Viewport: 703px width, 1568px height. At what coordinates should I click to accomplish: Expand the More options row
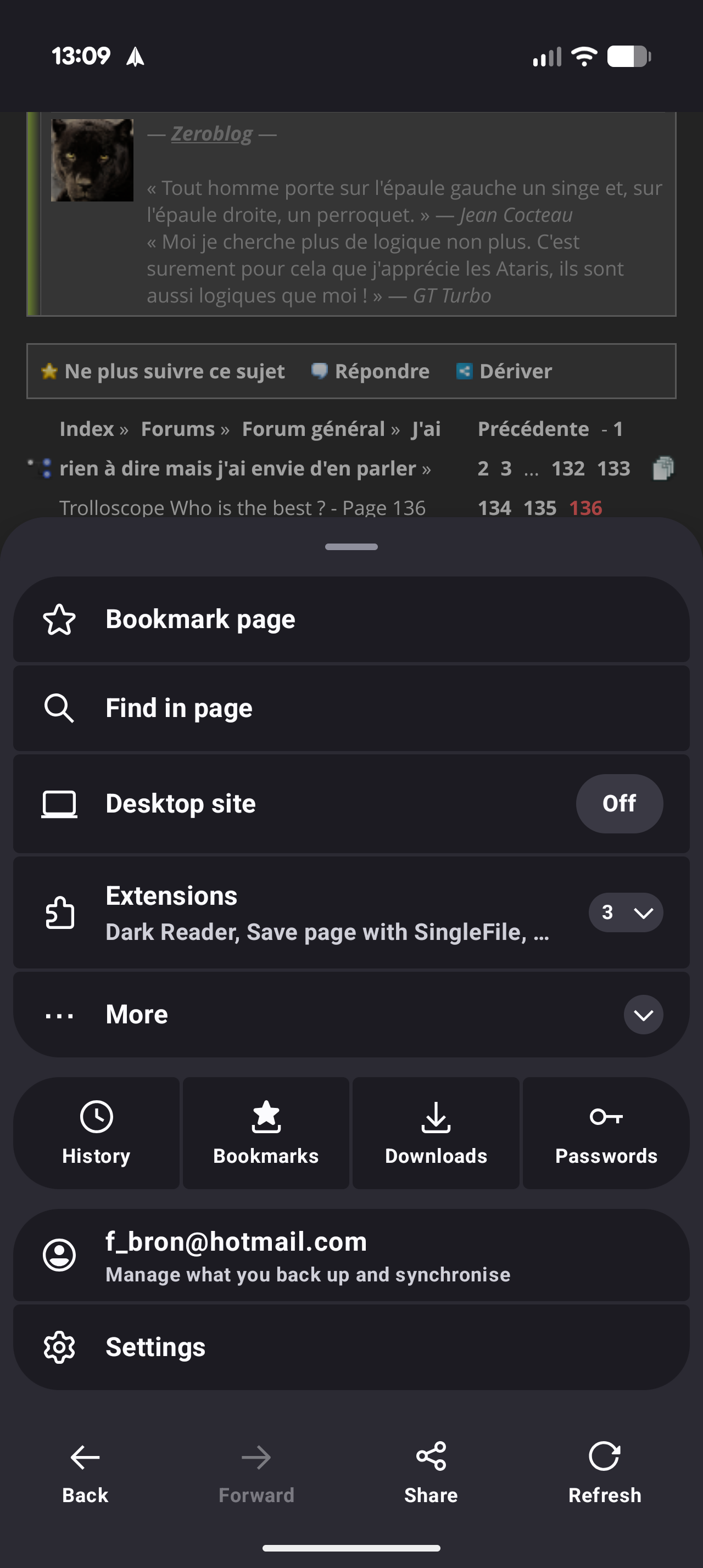click(x=351, y=1014)
